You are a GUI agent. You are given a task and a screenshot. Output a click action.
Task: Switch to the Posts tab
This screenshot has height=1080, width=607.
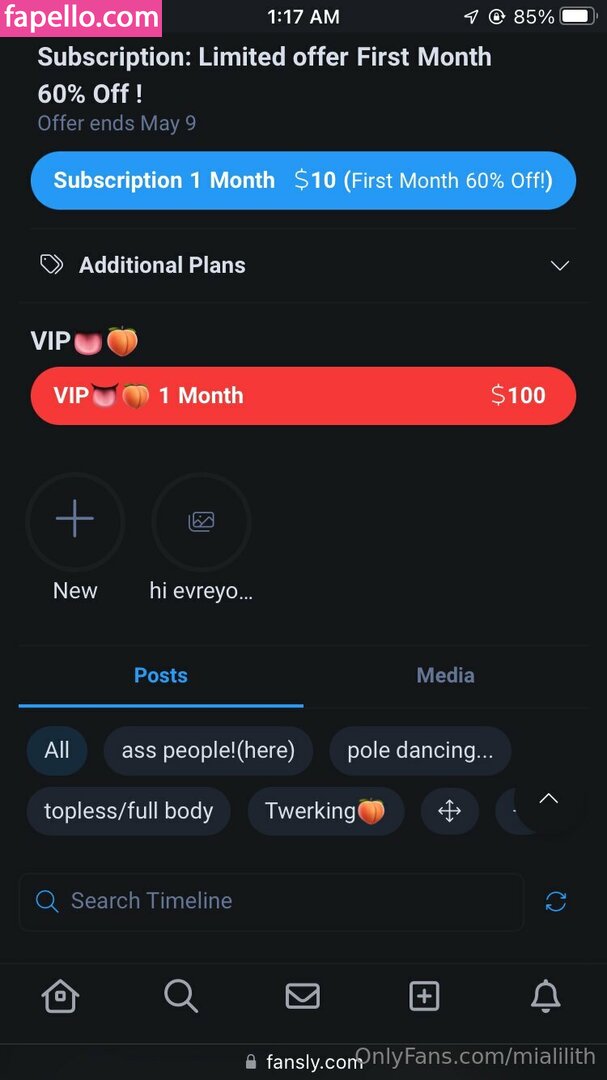tap(160, 675)
